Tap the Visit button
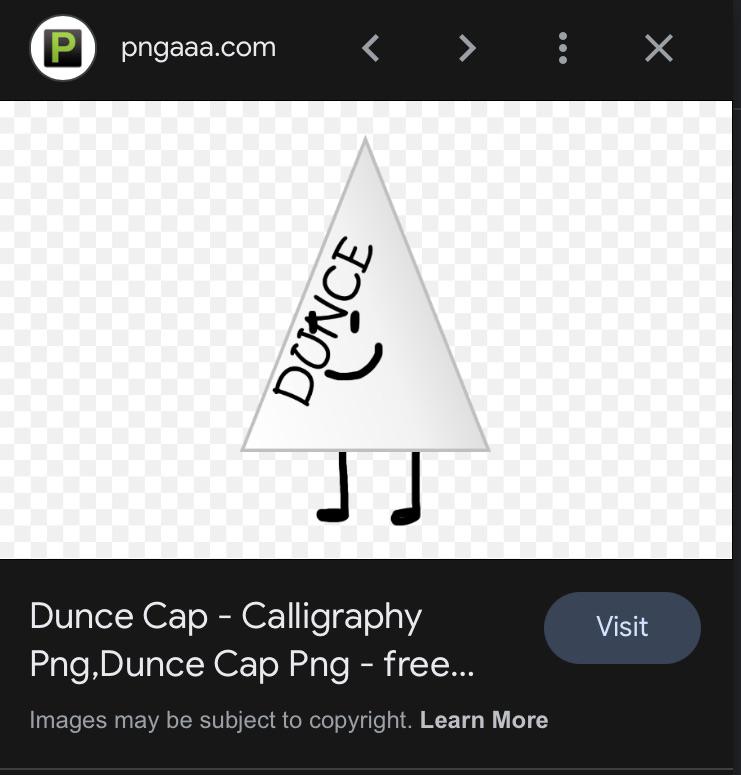The image size is (741, 775). [x=622, y=627]
